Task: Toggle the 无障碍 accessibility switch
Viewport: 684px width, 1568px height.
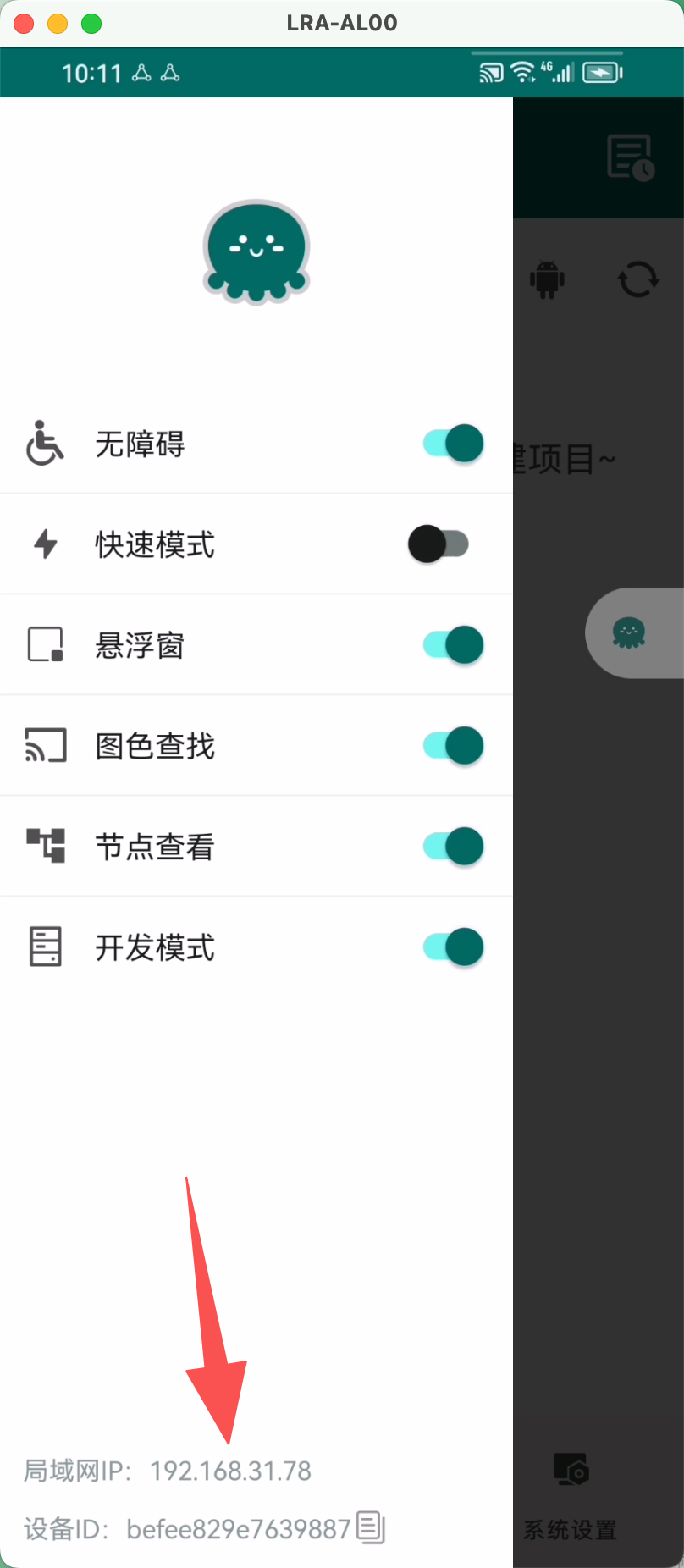Action: pos(454,444)
